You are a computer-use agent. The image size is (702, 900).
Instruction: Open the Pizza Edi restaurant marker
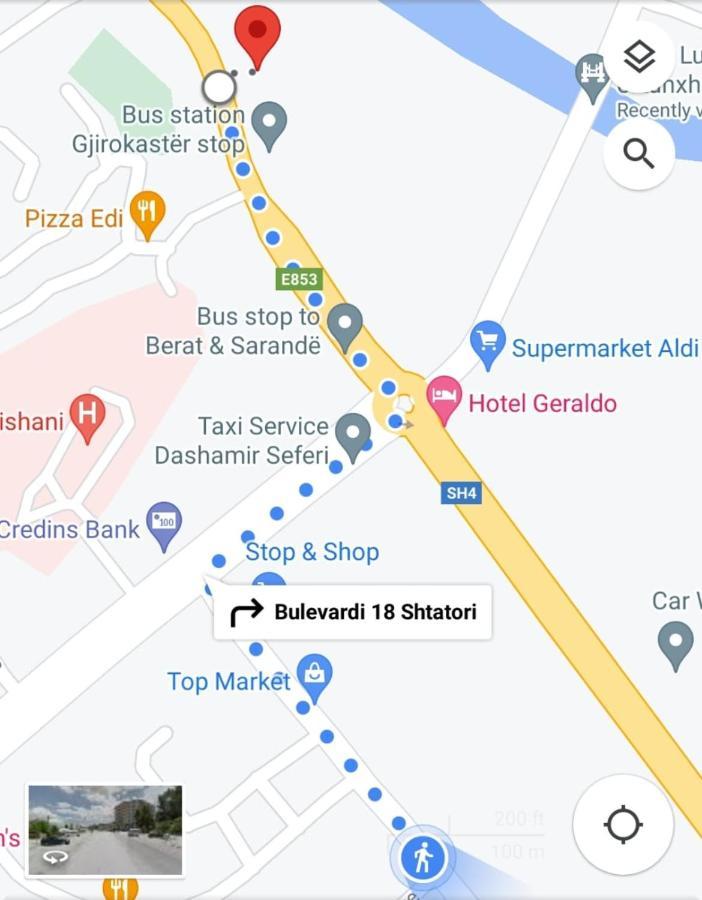(x=148, y=213)
